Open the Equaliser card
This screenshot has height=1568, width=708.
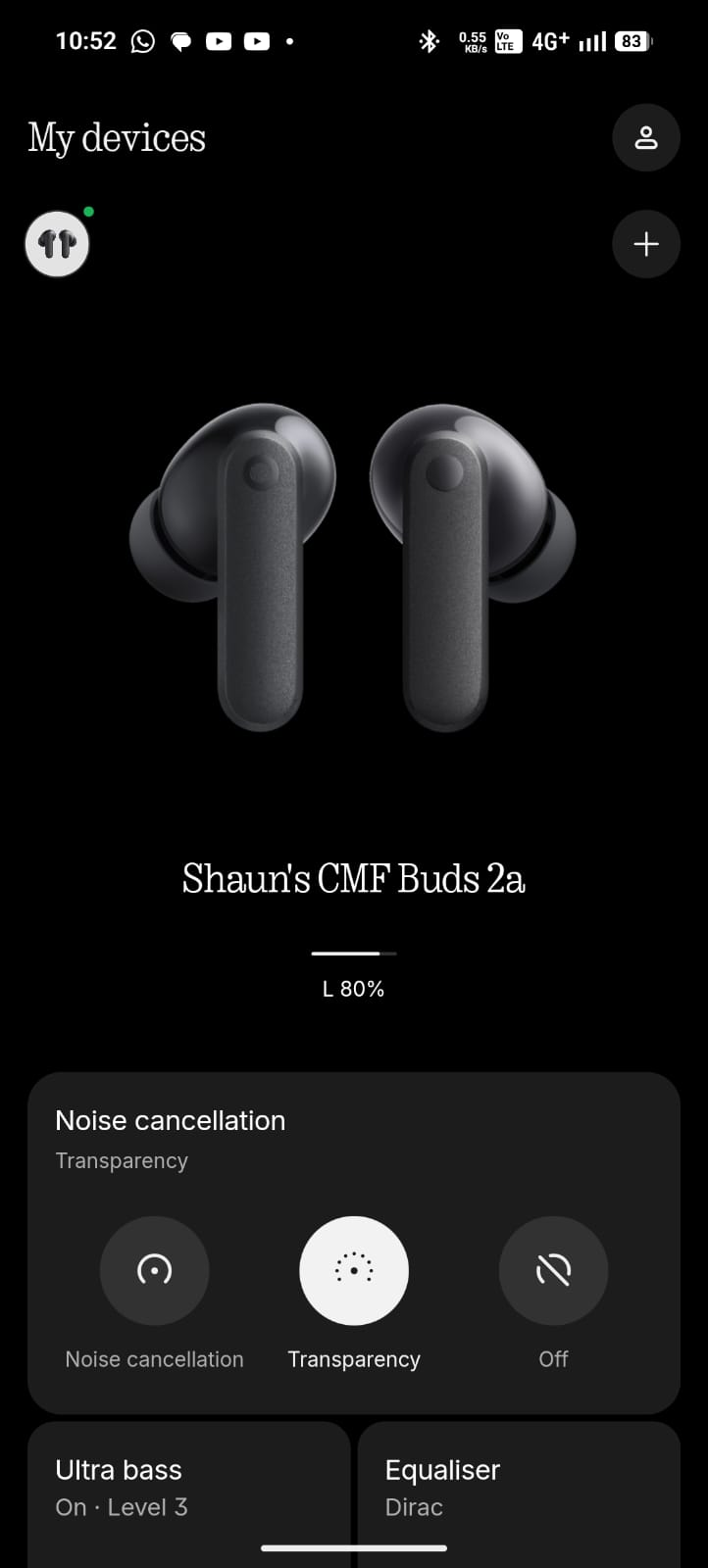(518, 1488)
